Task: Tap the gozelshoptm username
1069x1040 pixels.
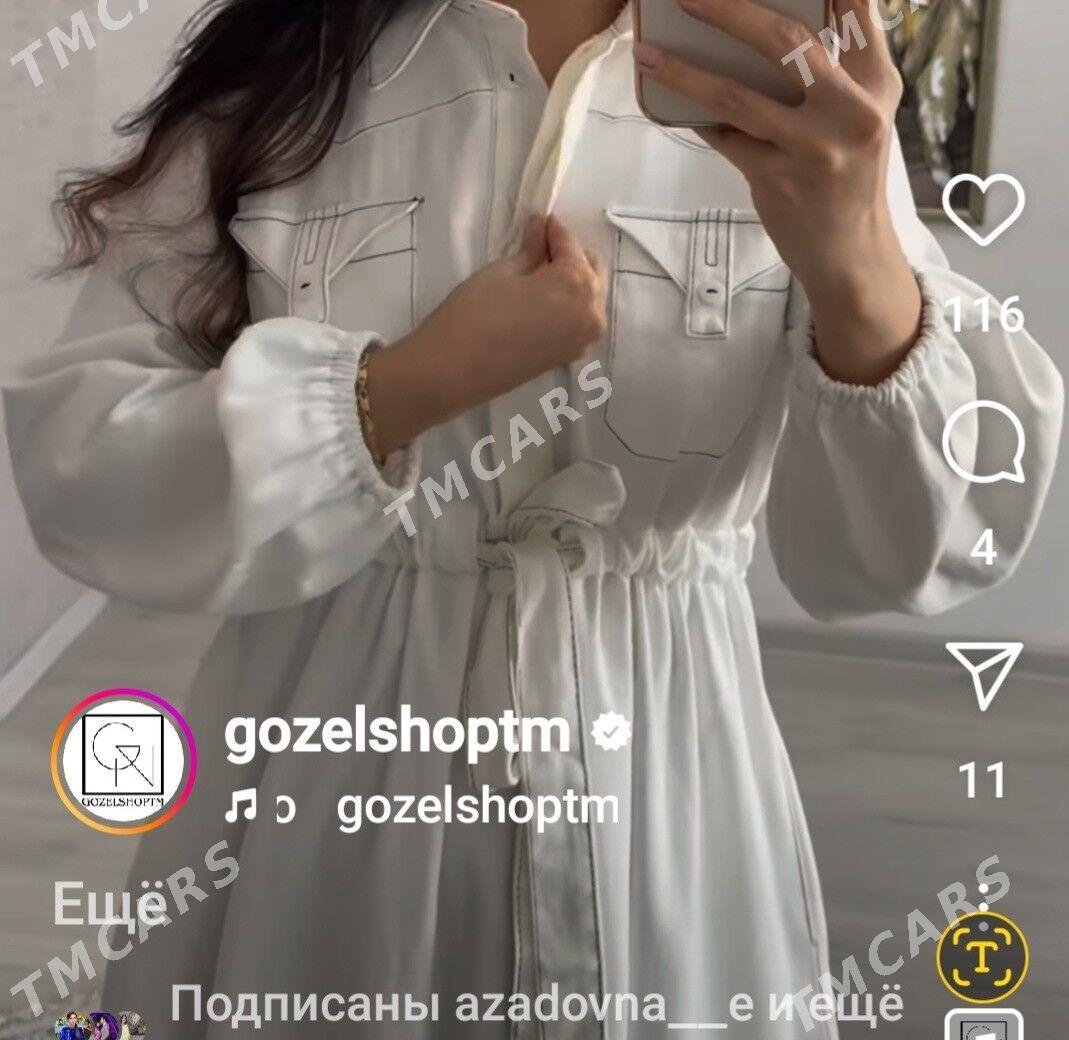Action: 397,734
